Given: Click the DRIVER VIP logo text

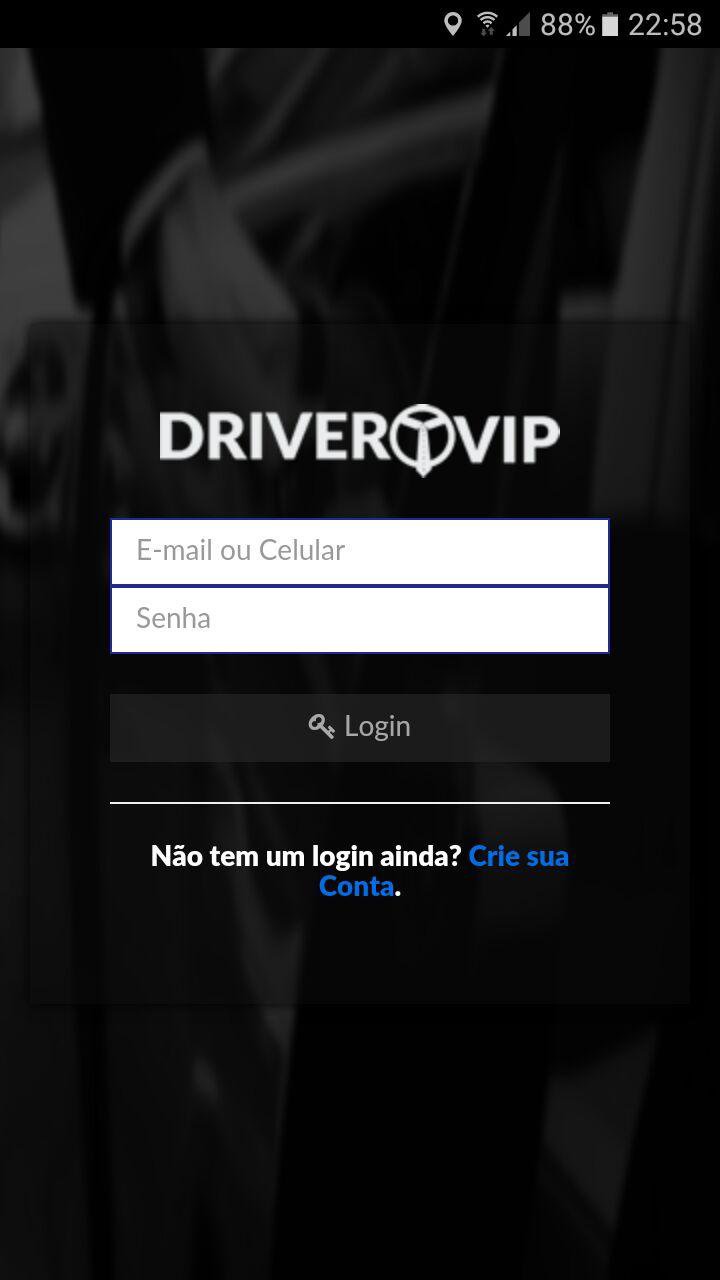Looking at the screenshot, I should (x=360, y=437).
